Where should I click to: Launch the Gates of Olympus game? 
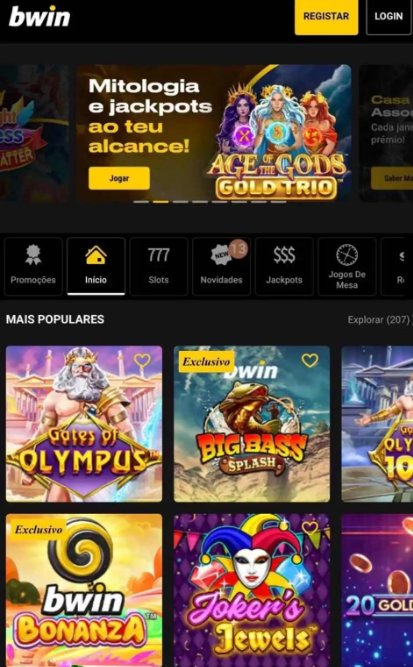[x=84, y=424]
